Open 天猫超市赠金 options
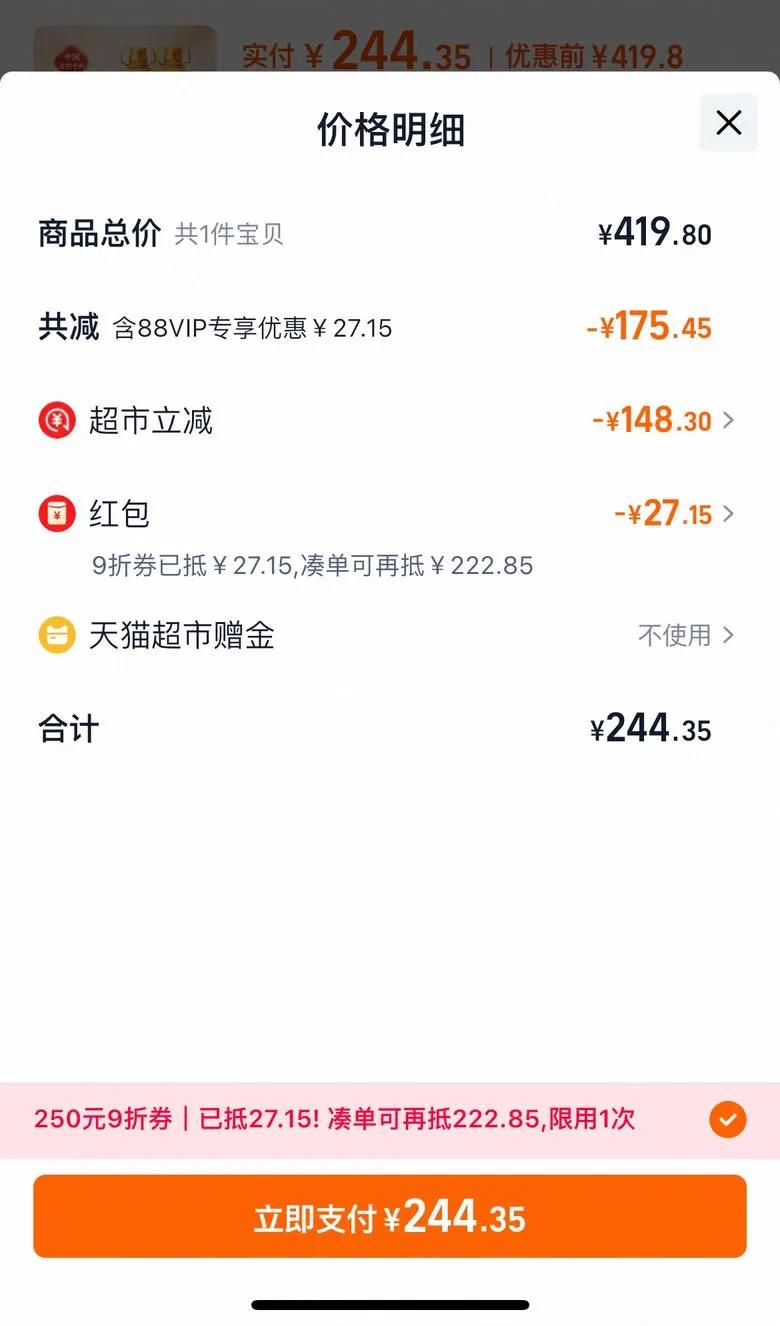780x1326 pixels. coord(686,635)
